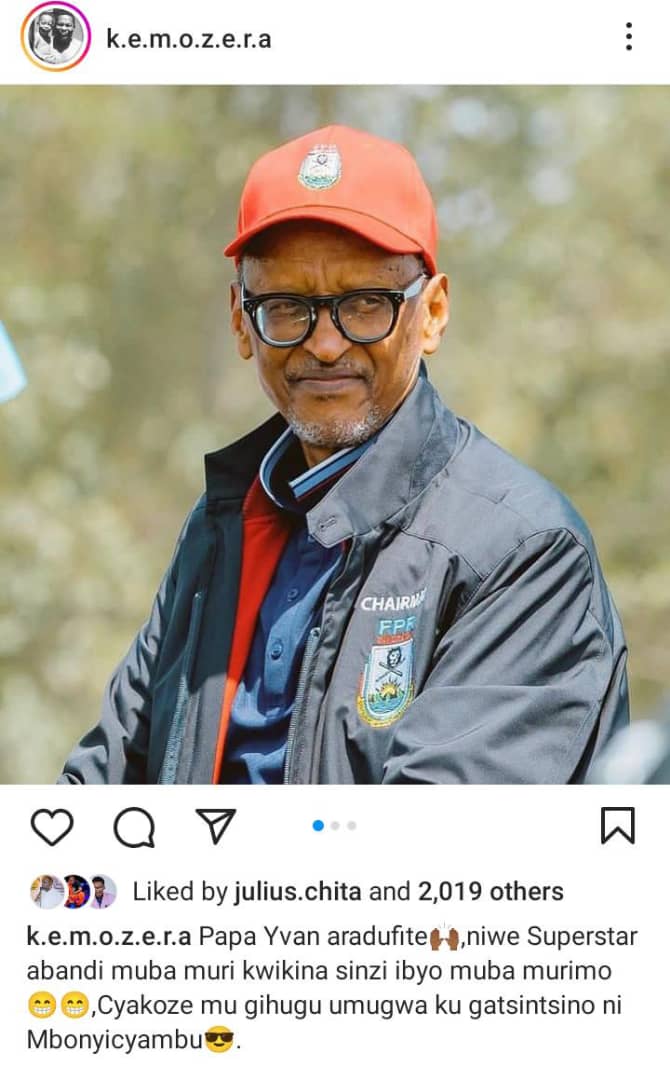Image resolution: width=670 pixels, height=1080 pixels.
Task: Open comments via the speech bubble icon
Action: coord(134,826)
